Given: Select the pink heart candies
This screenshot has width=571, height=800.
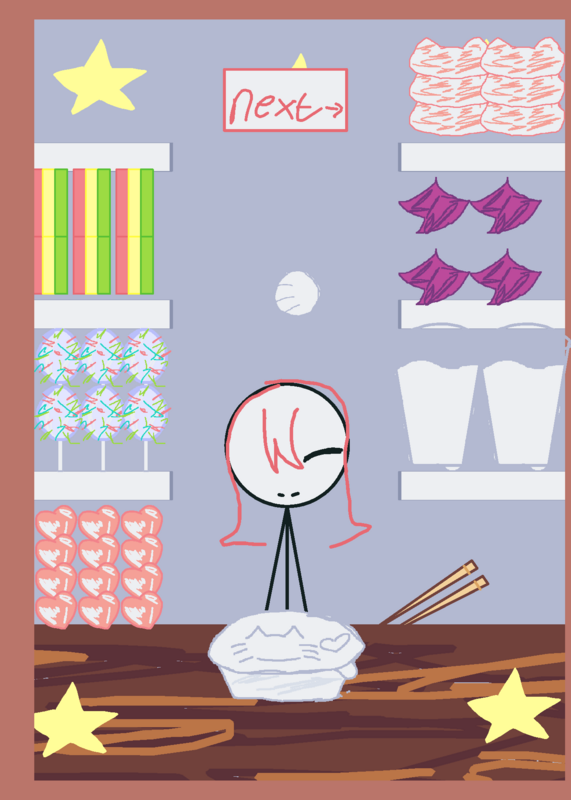Looking at the screenshot, I should (98, 567).
